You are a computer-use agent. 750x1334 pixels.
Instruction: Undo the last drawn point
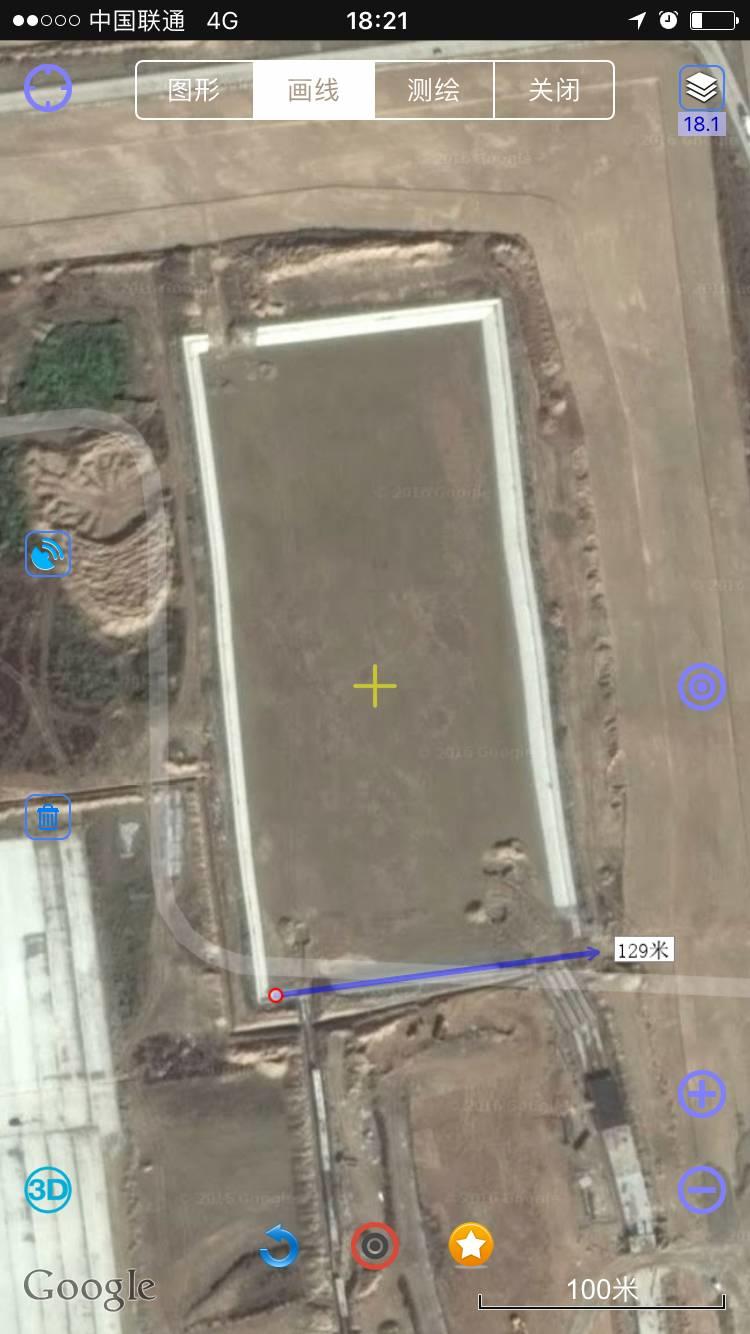coord(279,1247)
